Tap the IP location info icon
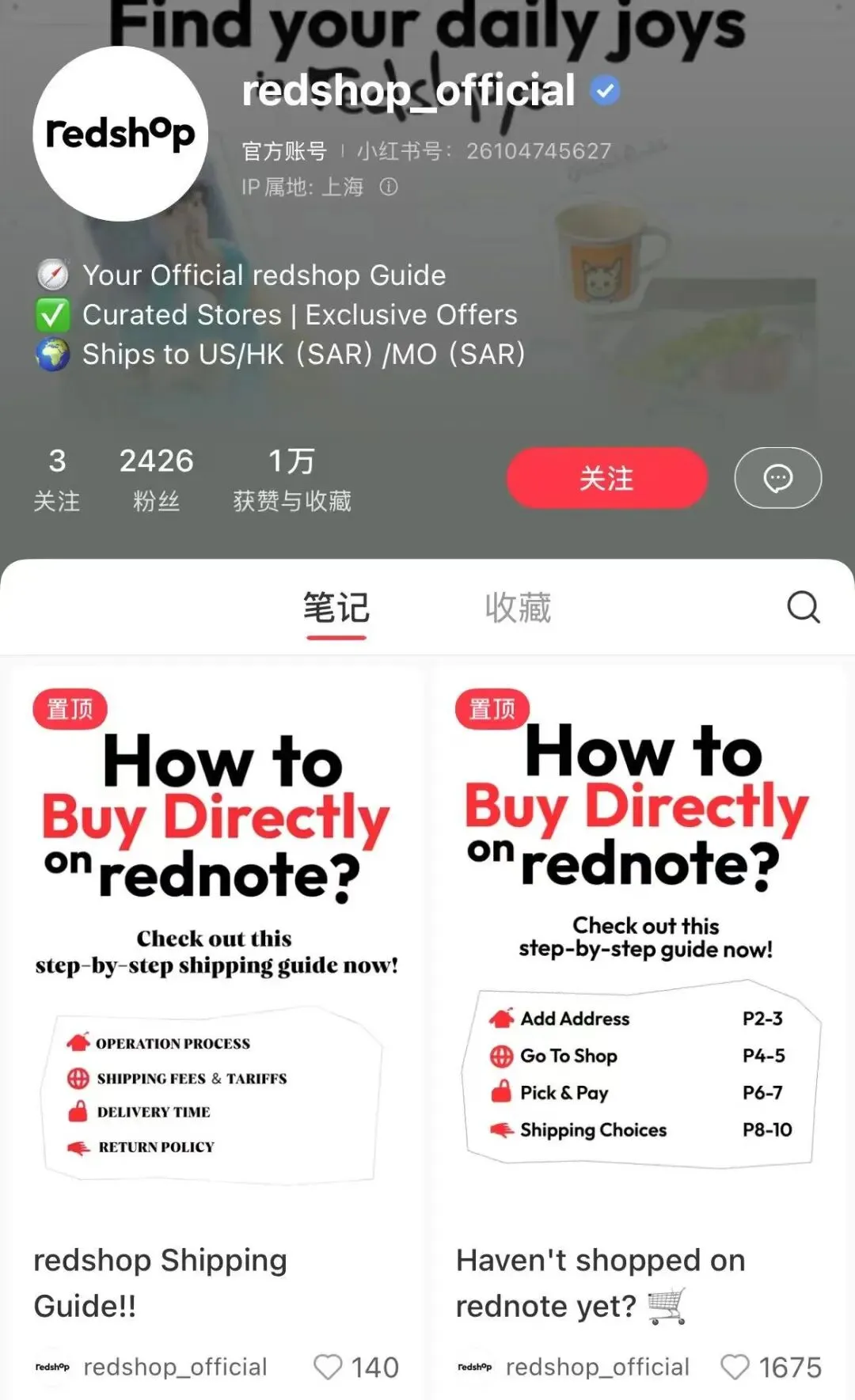 [388, 187]
